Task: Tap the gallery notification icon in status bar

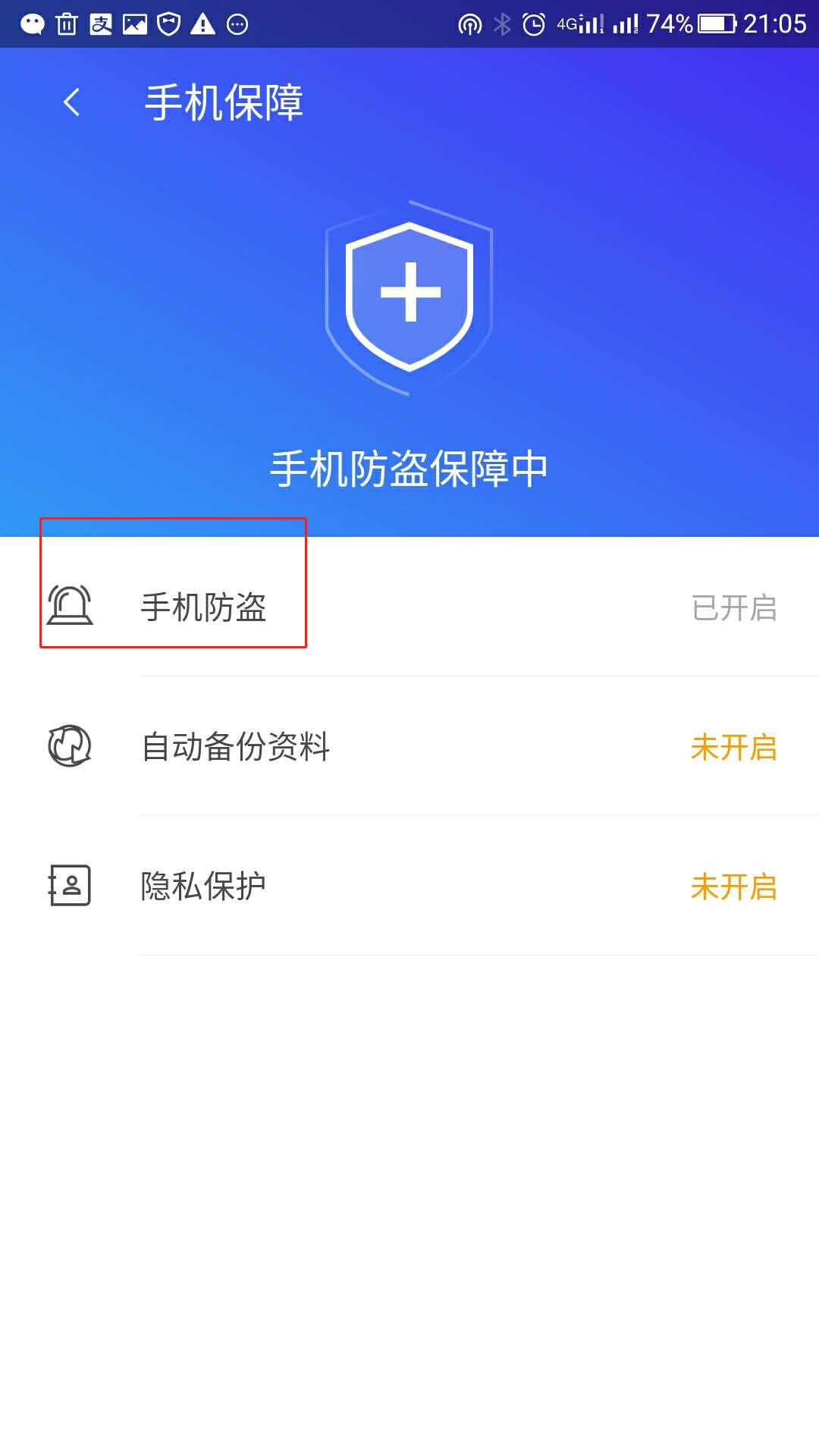Action: [133, 23]
